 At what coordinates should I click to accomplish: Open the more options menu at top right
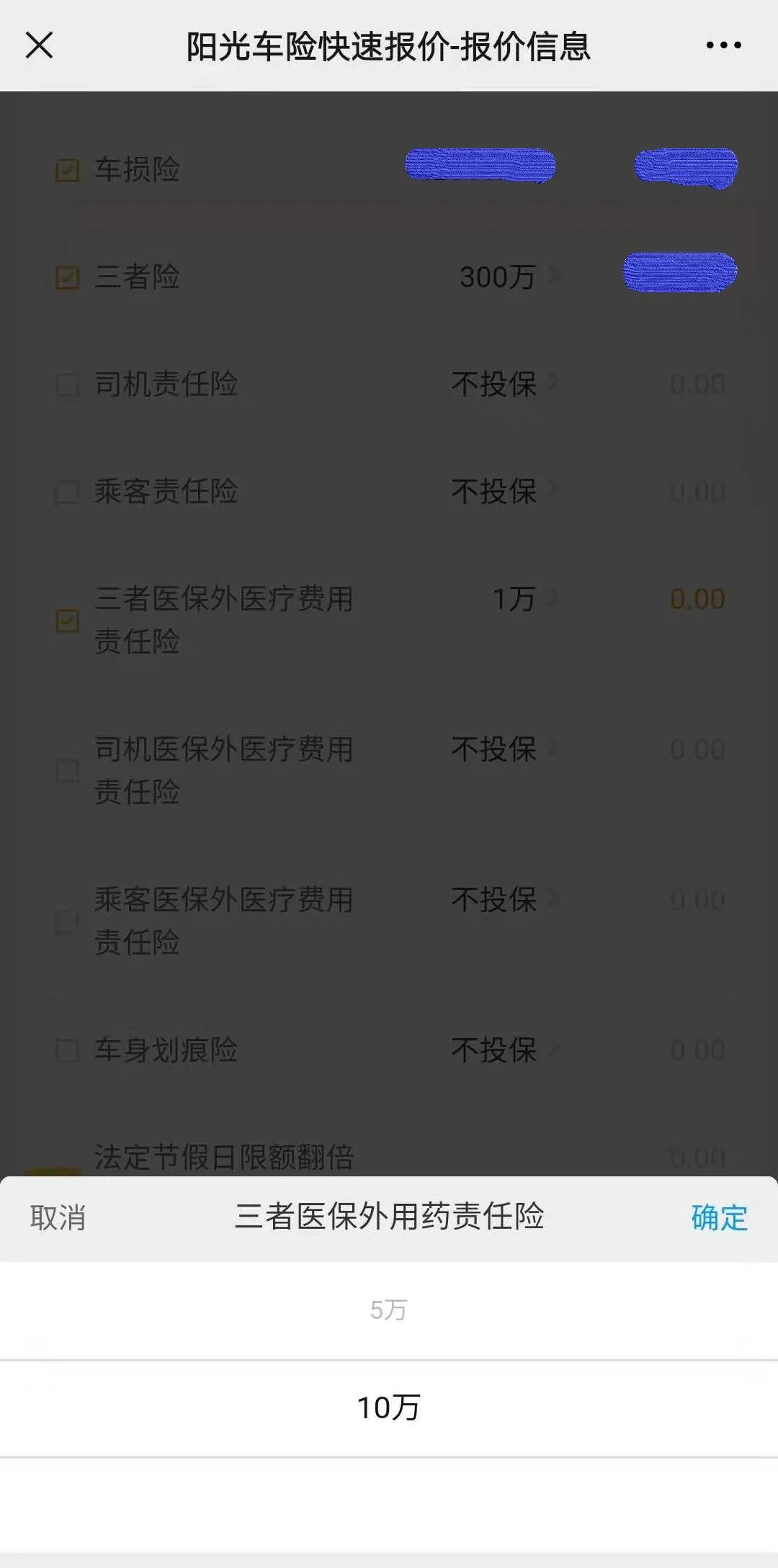click(723, 45)
